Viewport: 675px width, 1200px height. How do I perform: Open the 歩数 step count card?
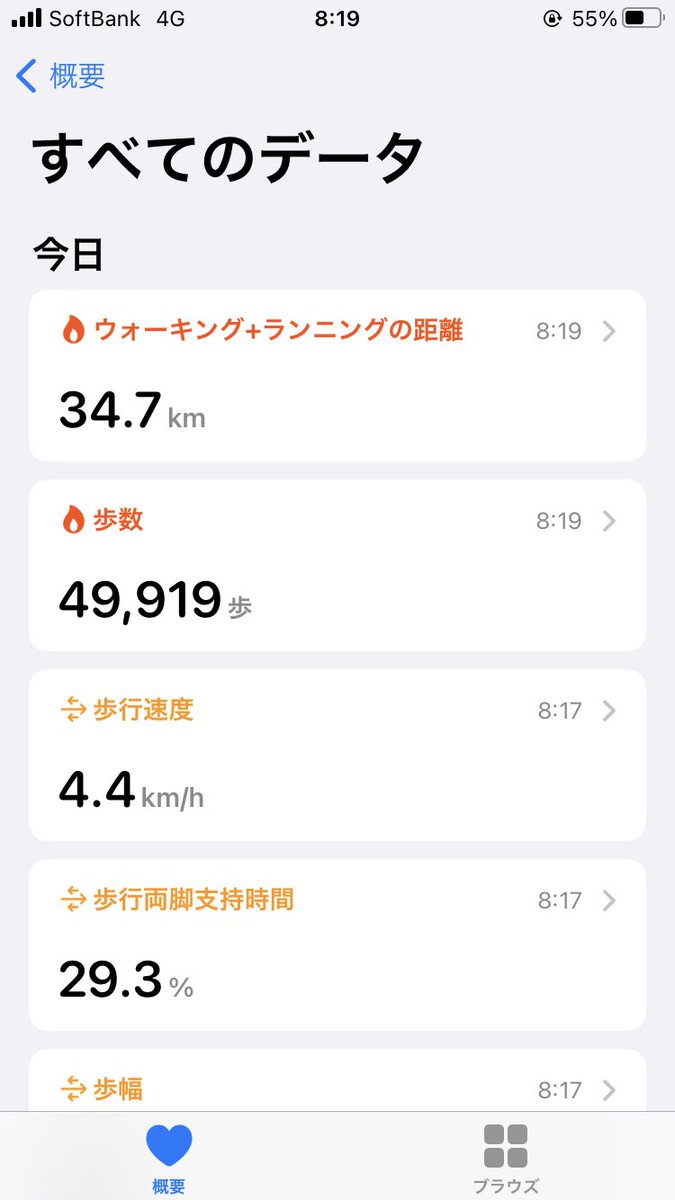(337, 566)
